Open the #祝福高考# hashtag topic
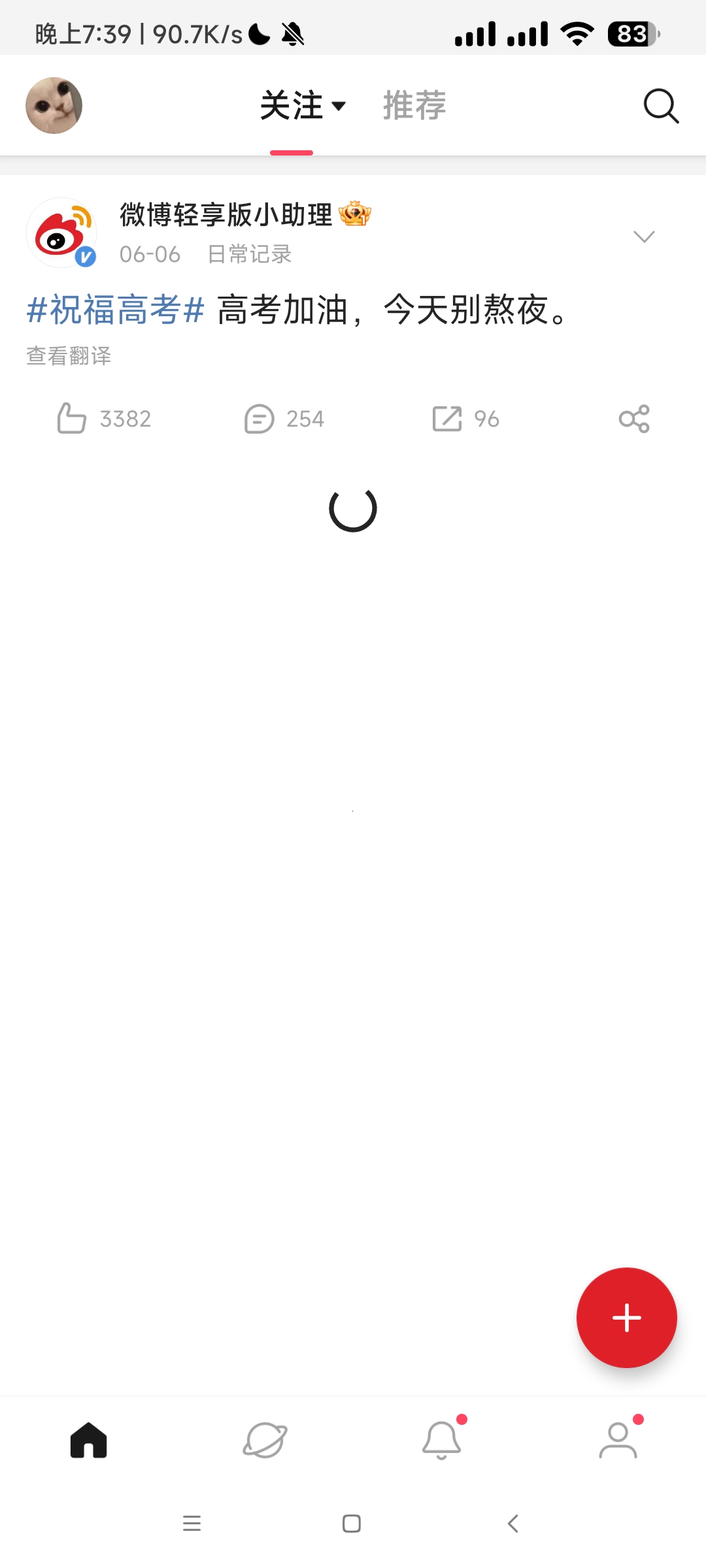706x1568 pixels. click(x=116, y=310)
